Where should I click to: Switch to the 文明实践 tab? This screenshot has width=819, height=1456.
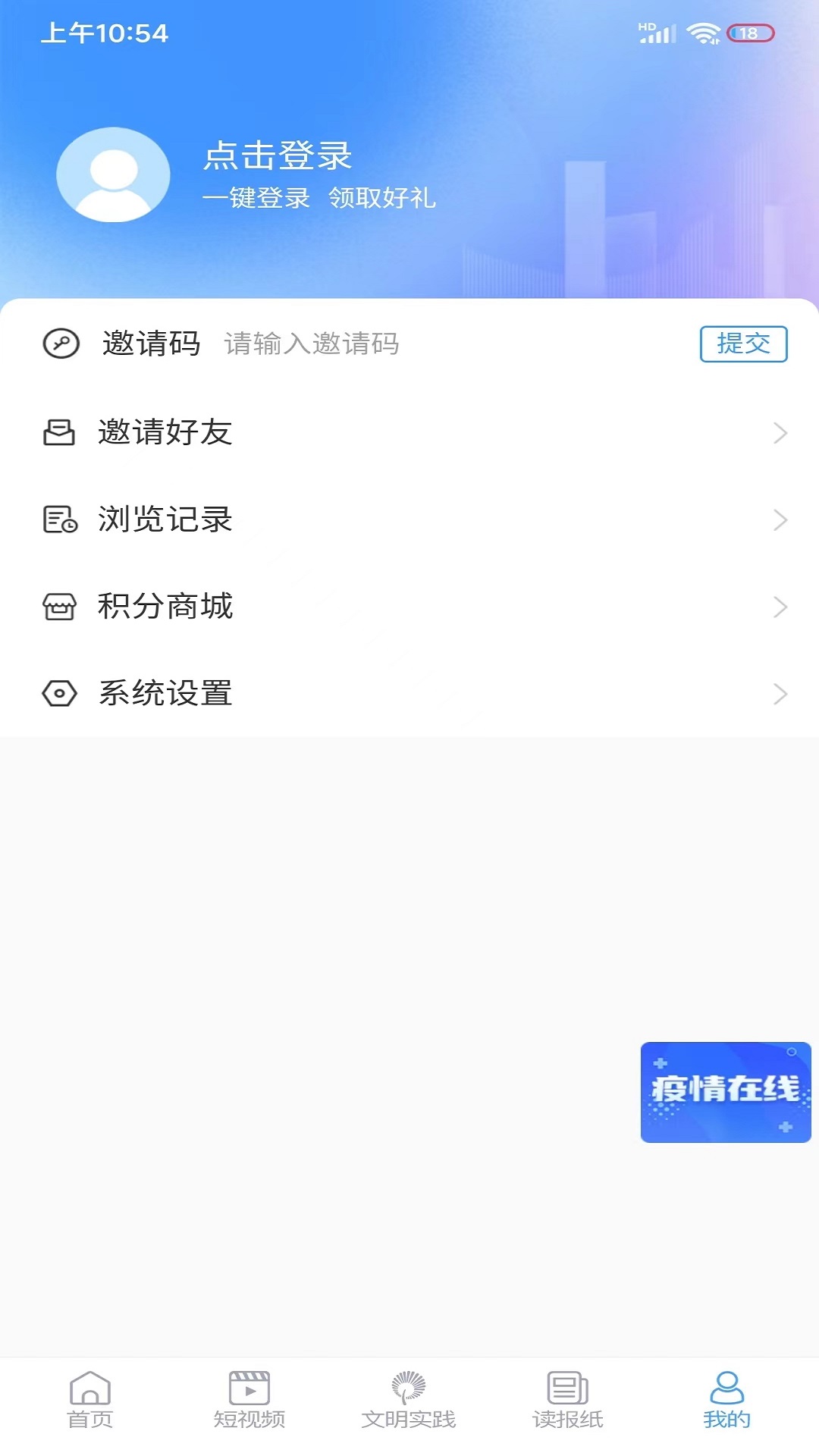(x=409, y=1400)
